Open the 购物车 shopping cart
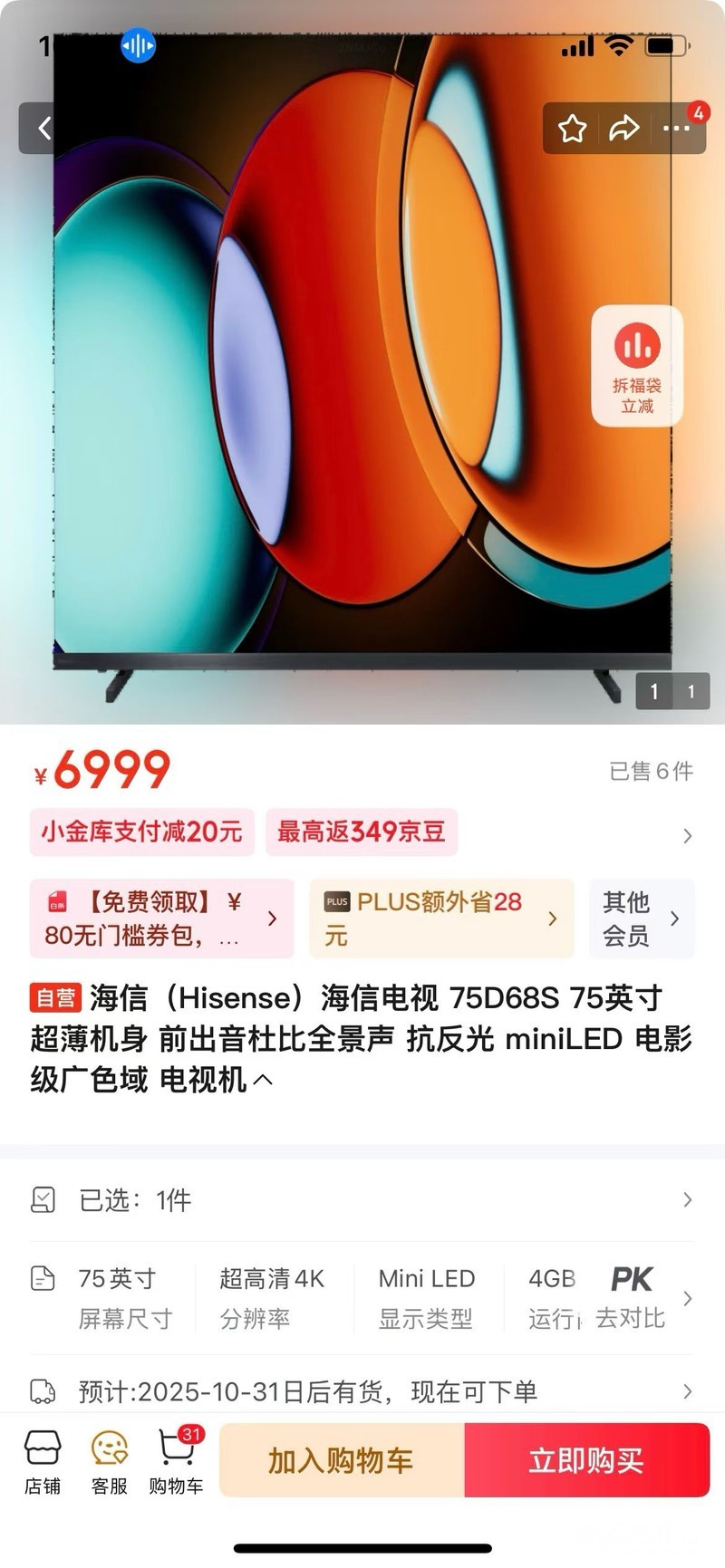This screenshot has height=1568, width=725. [176, 1462]
